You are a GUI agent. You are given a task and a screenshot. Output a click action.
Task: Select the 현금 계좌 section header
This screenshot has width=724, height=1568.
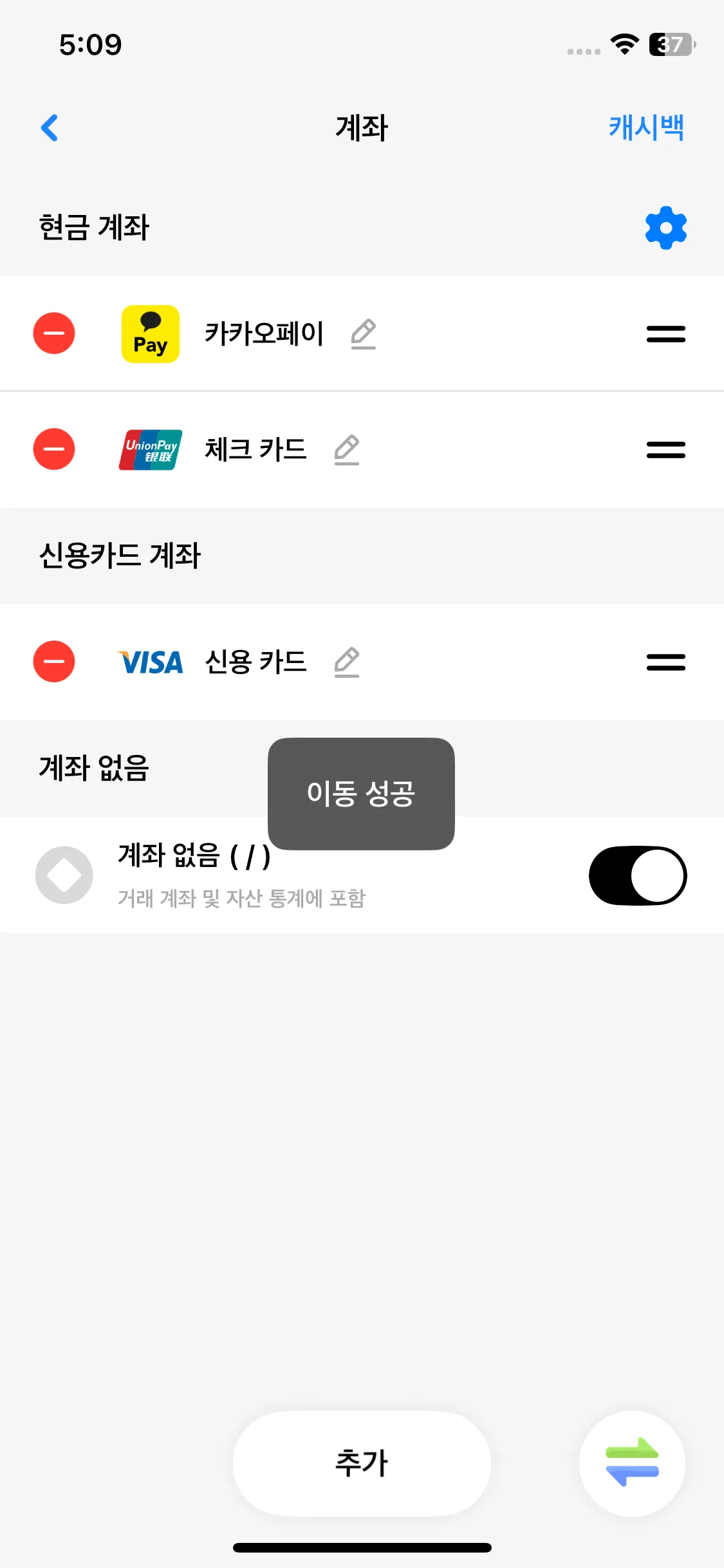93,227
